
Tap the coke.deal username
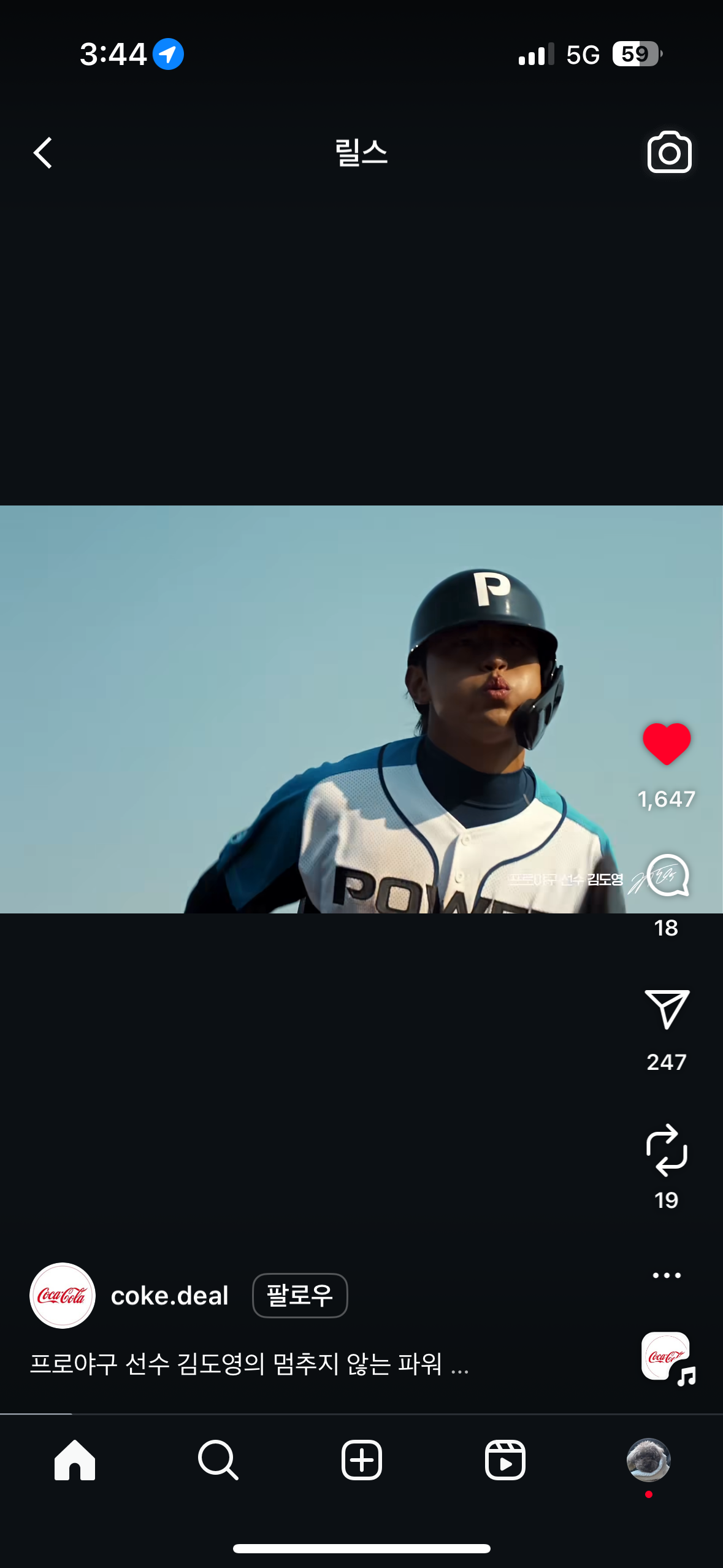(x=169, y=1296)
